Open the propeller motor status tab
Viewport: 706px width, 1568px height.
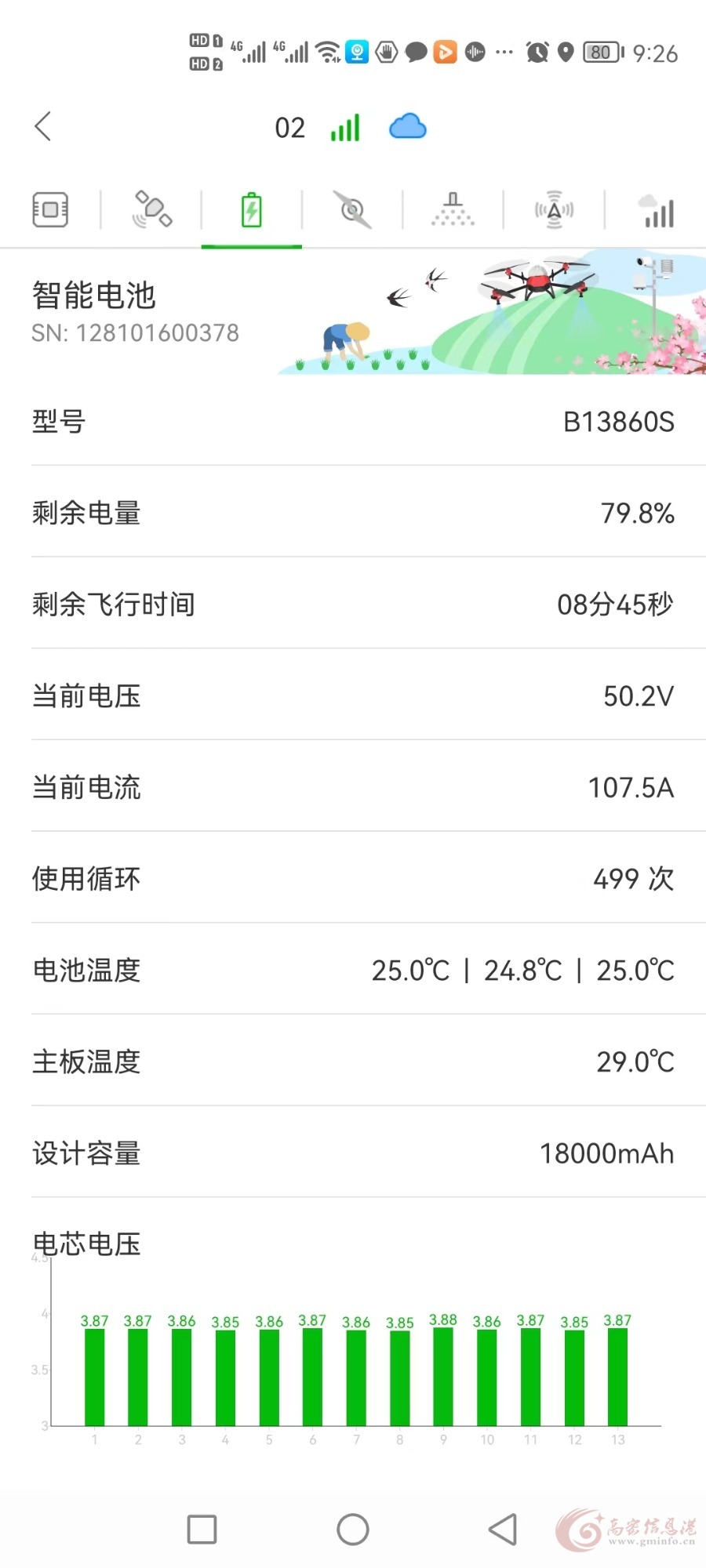point(352,209)
